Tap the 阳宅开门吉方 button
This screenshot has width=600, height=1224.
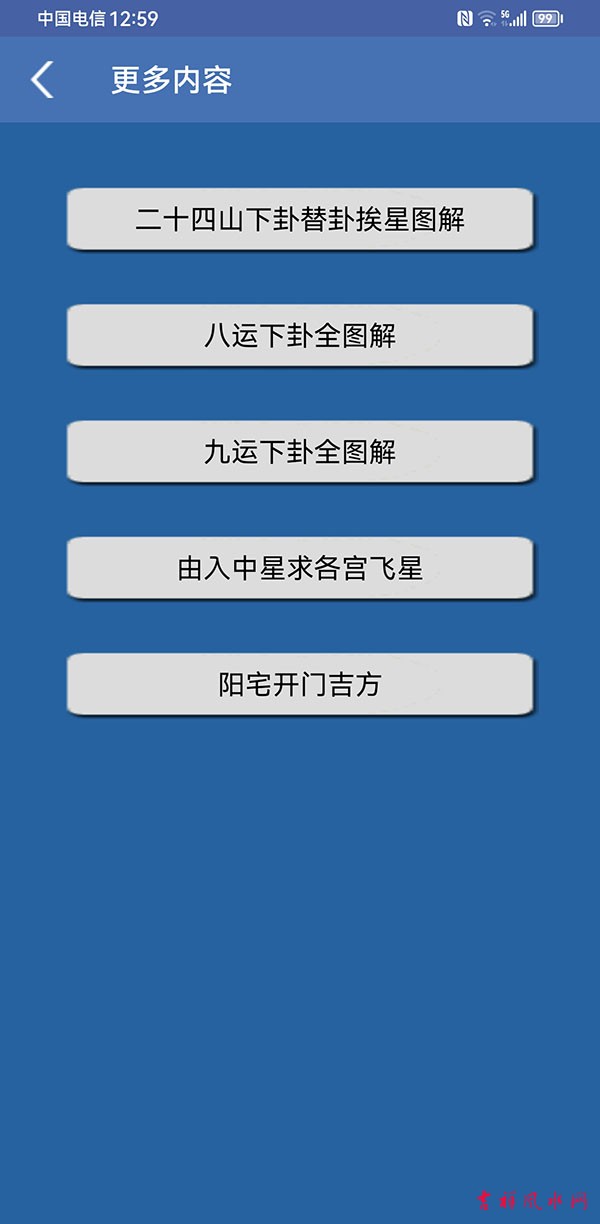300,685
